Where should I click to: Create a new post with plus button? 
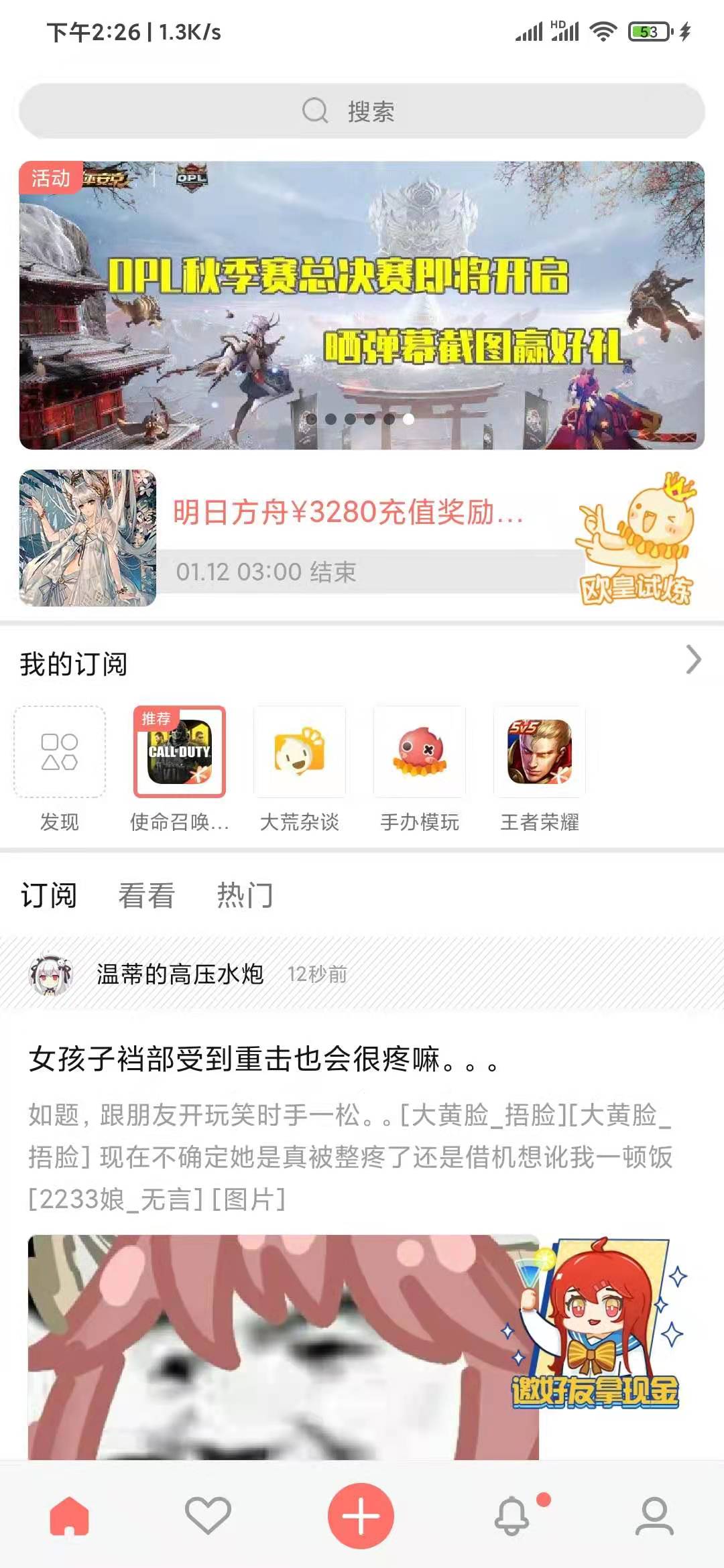click(x=361, y=1516)
